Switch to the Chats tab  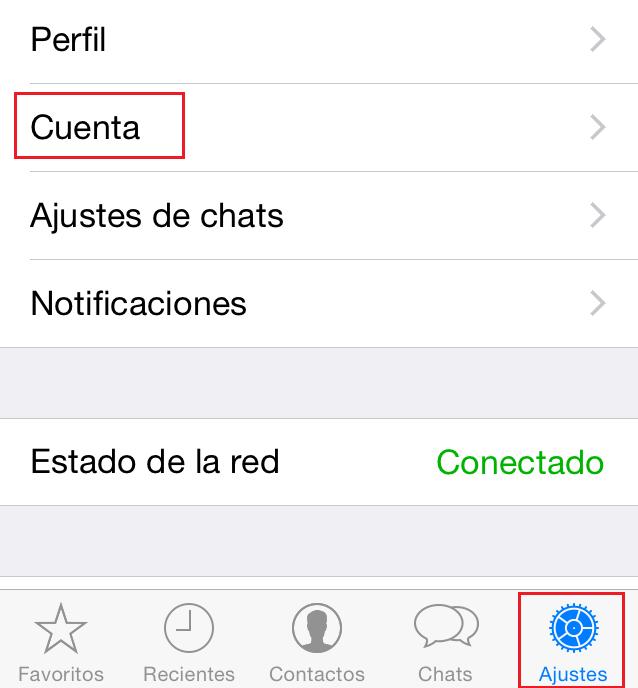pyautogui.click(x=445, y=642)
